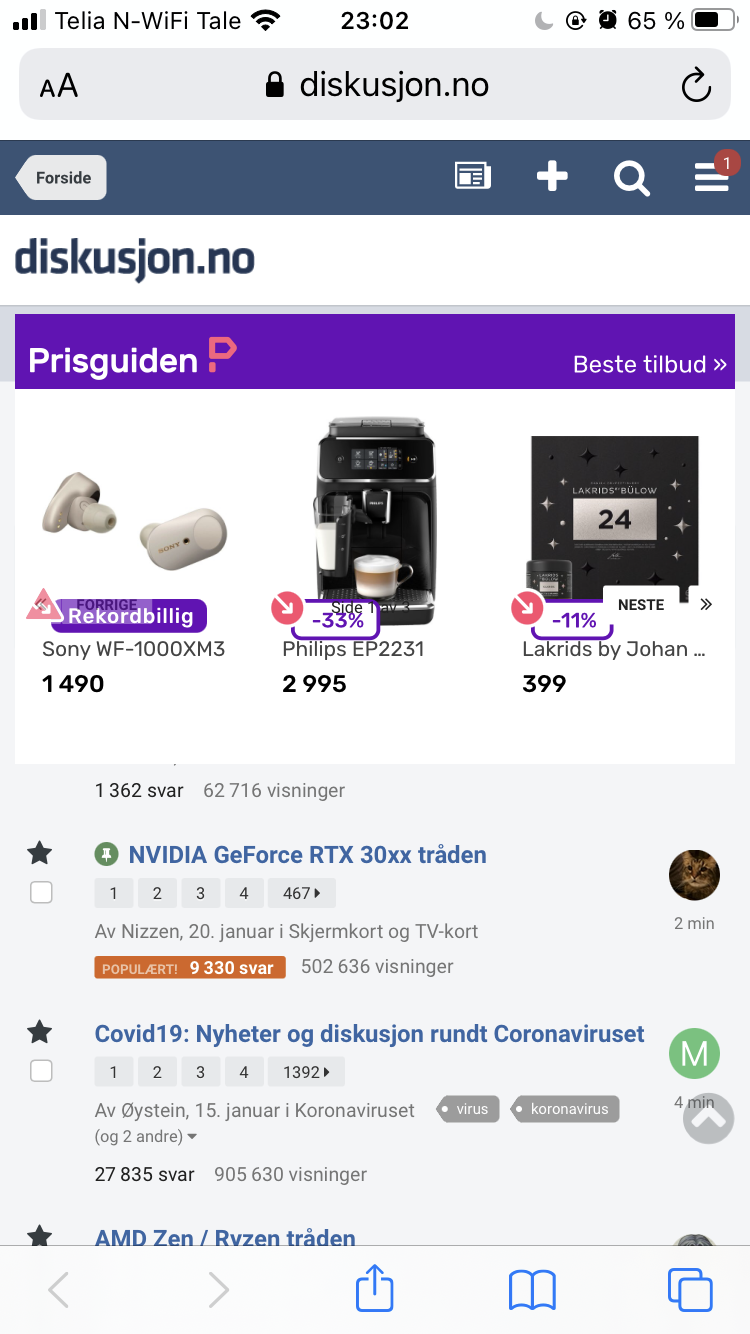Open Covid19 Nyheter og diskusjon thread
750x1334 pixels.
[370, 1034]
